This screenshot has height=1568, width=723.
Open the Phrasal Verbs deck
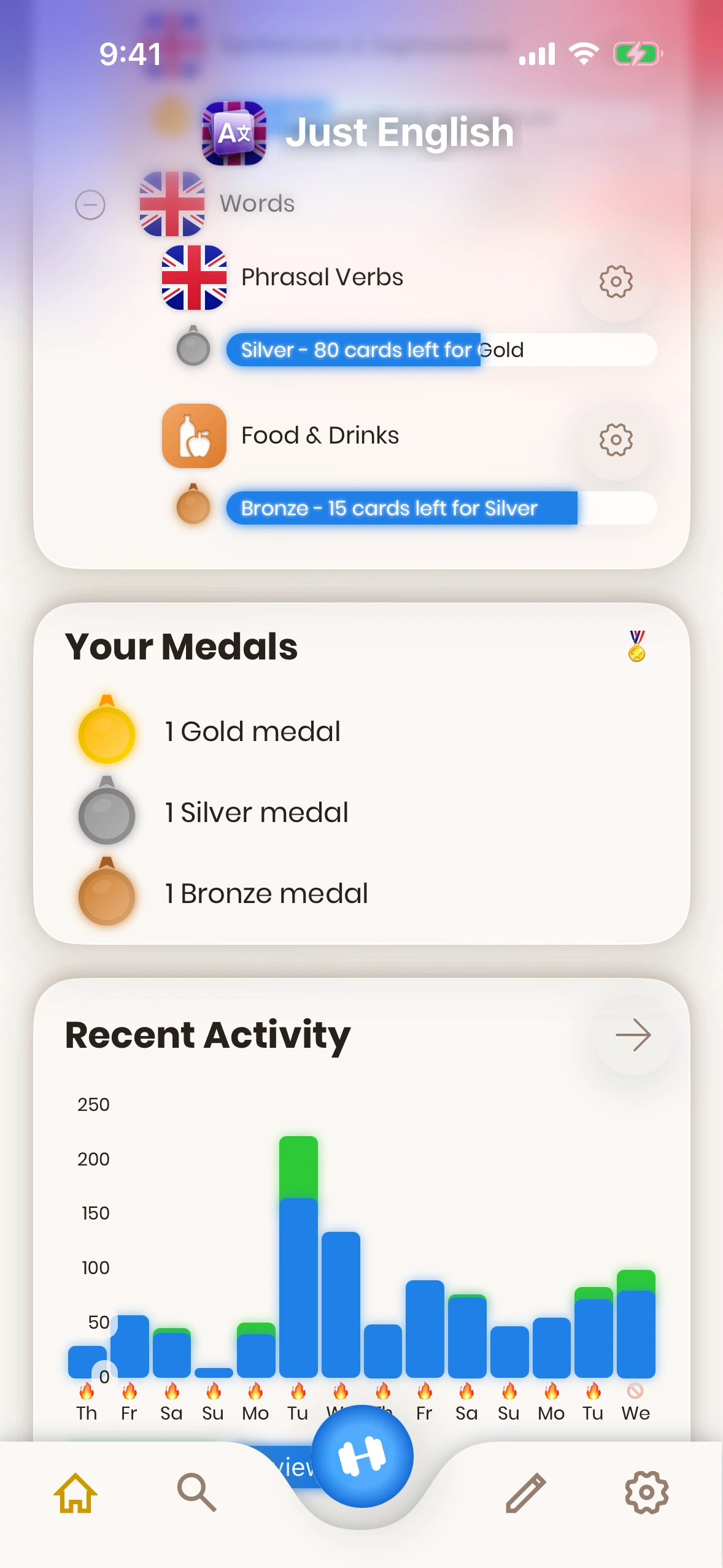[322, 277]
